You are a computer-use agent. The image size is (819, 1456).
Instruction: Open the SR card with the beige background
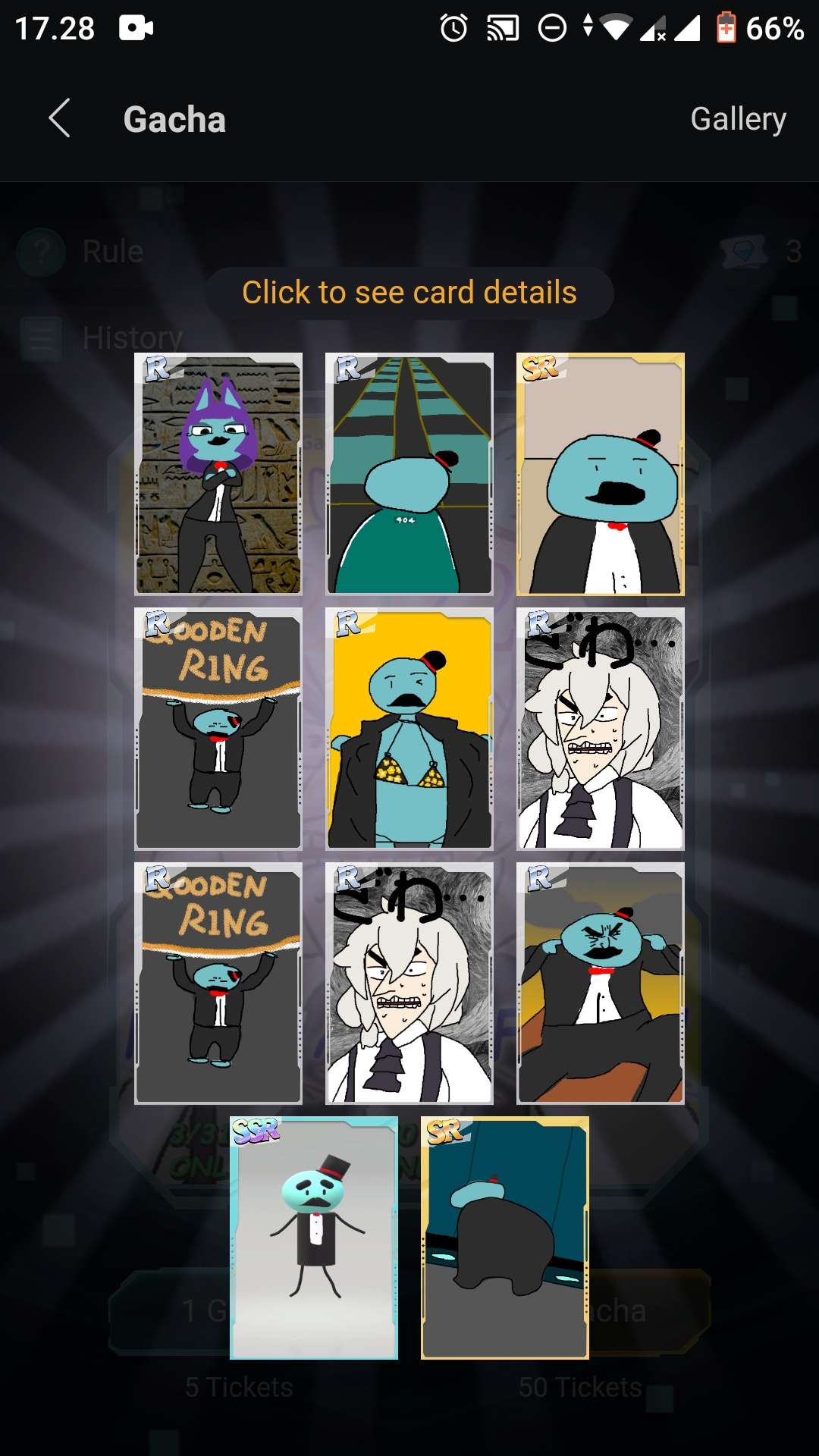coord(601,474)
